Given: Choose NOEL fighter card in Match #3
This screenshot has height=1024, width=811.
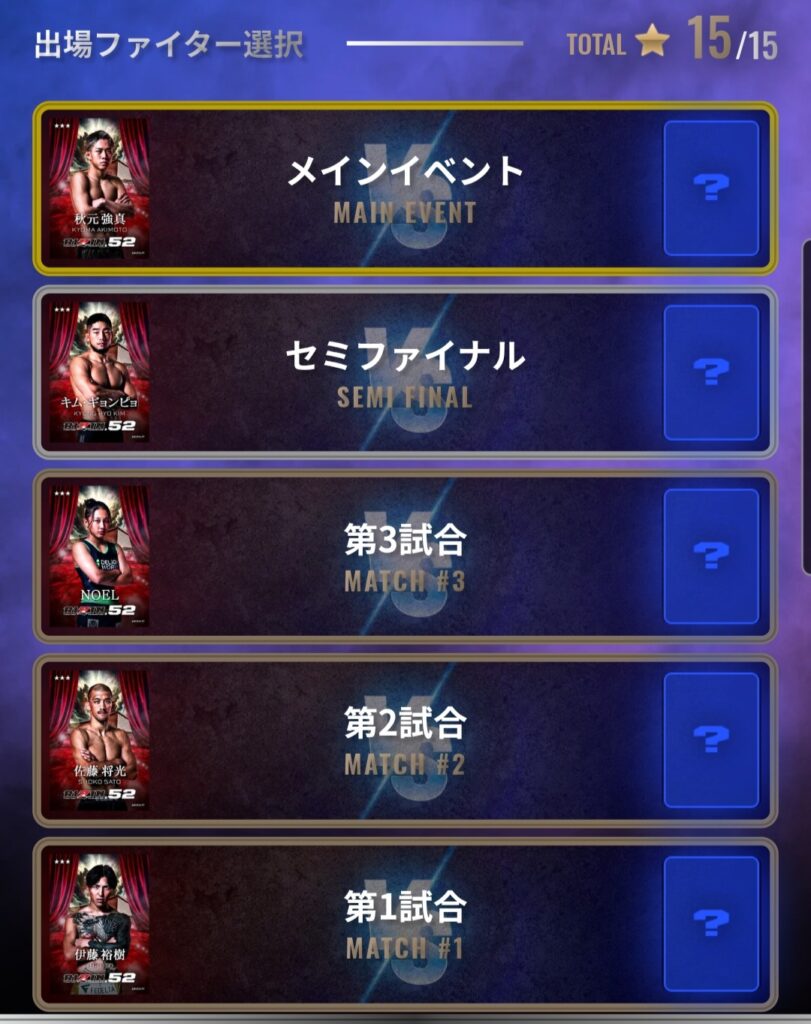Looking at the screenshot, I should point(100,557).
